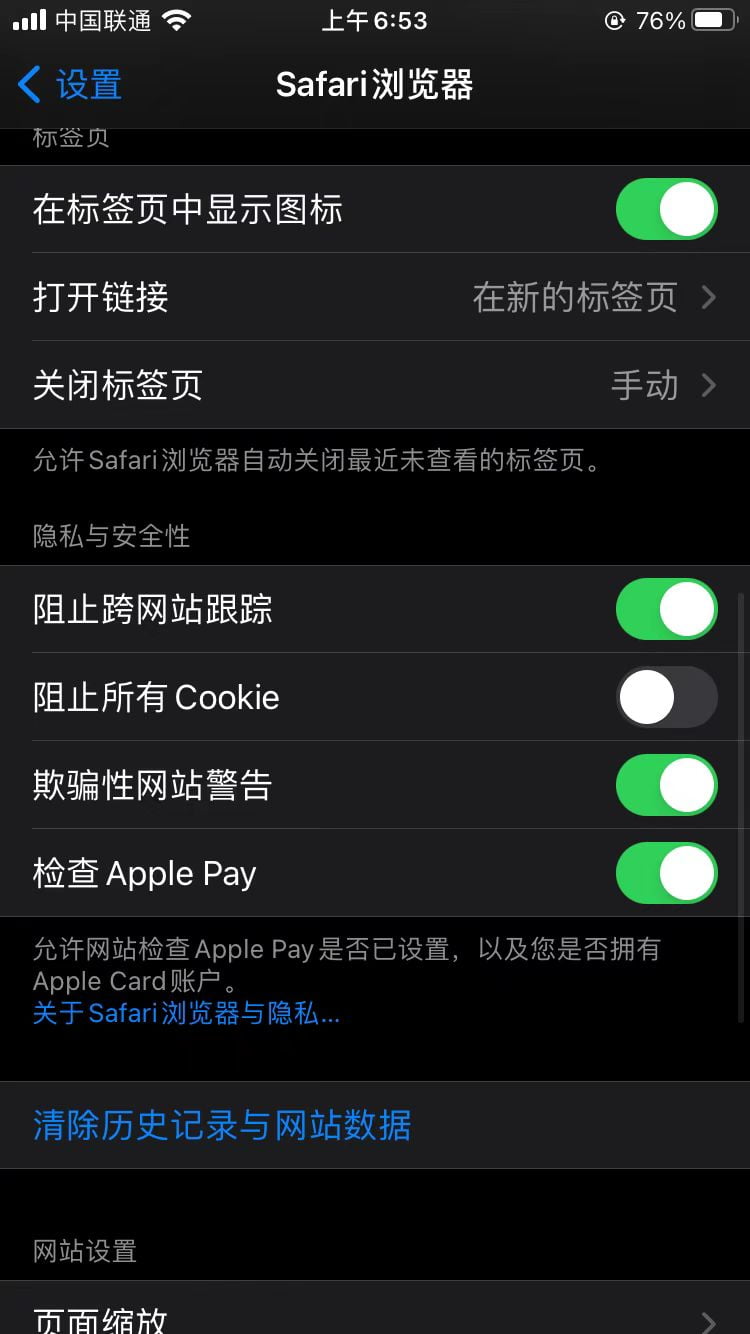Viewport: 750px width, 1334px height.
Task: Toggle 检查 Apple Pay switch
Action: 666,873
